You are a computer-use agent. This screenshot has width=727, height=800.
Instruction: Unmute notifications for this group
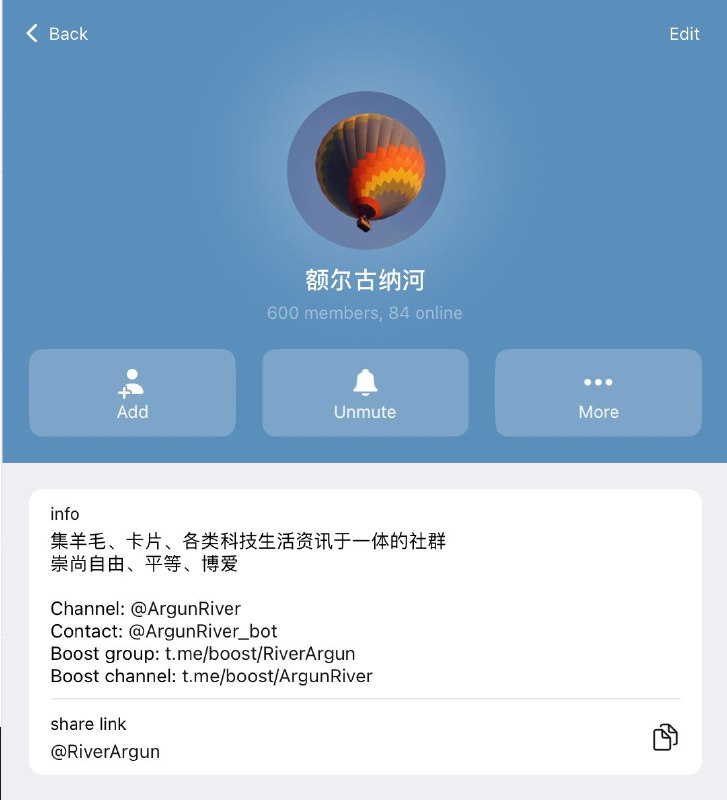pyautogui.click(x=365, y=393)
